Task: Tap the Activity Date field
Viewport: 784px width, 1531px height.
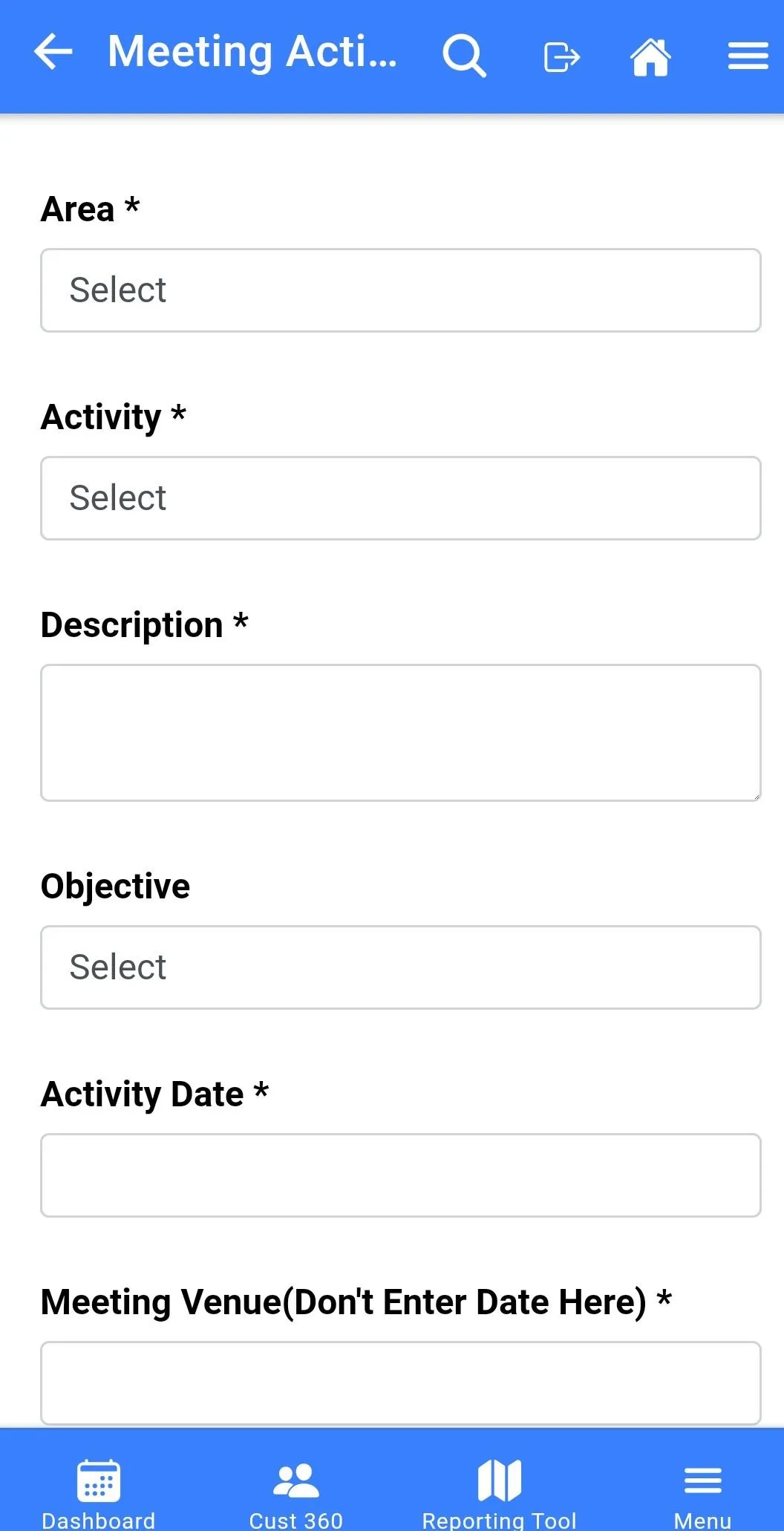Action: coord(401,1175)
